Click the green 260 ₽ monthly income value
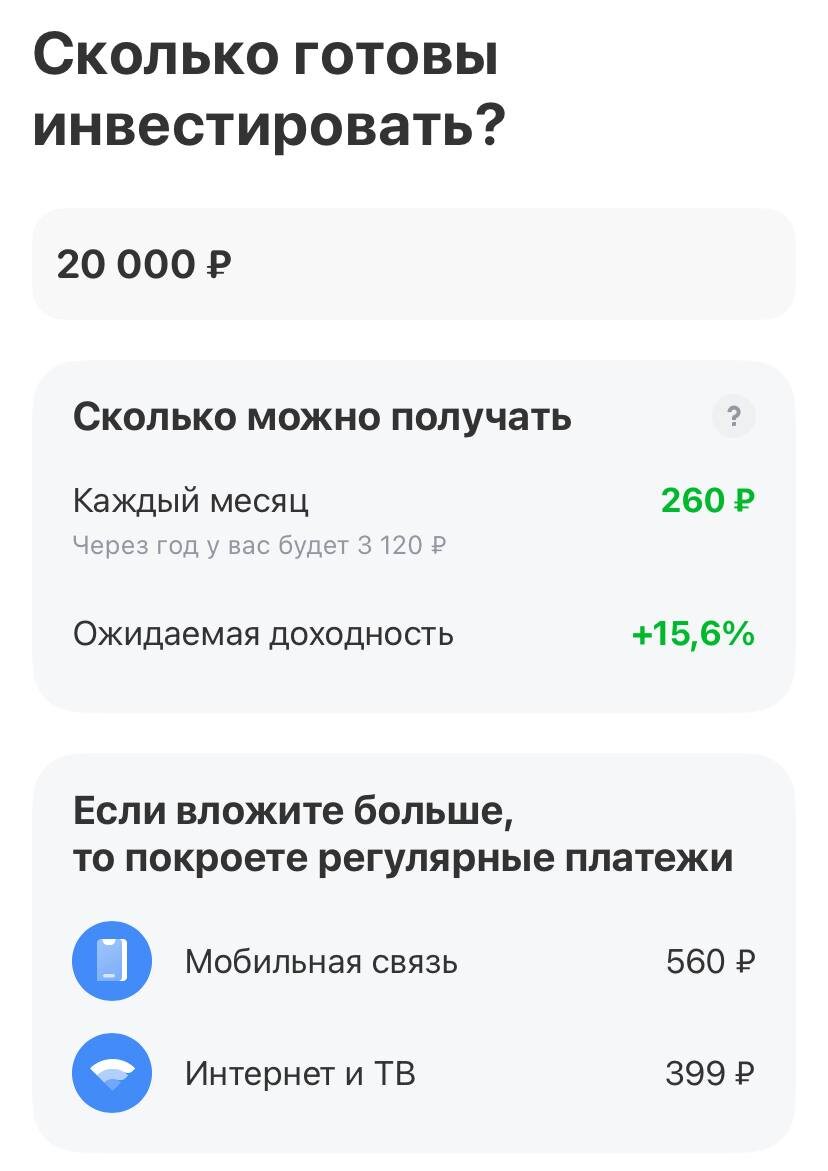This screenshot has width=828, height=1171. tap(708, 500)
